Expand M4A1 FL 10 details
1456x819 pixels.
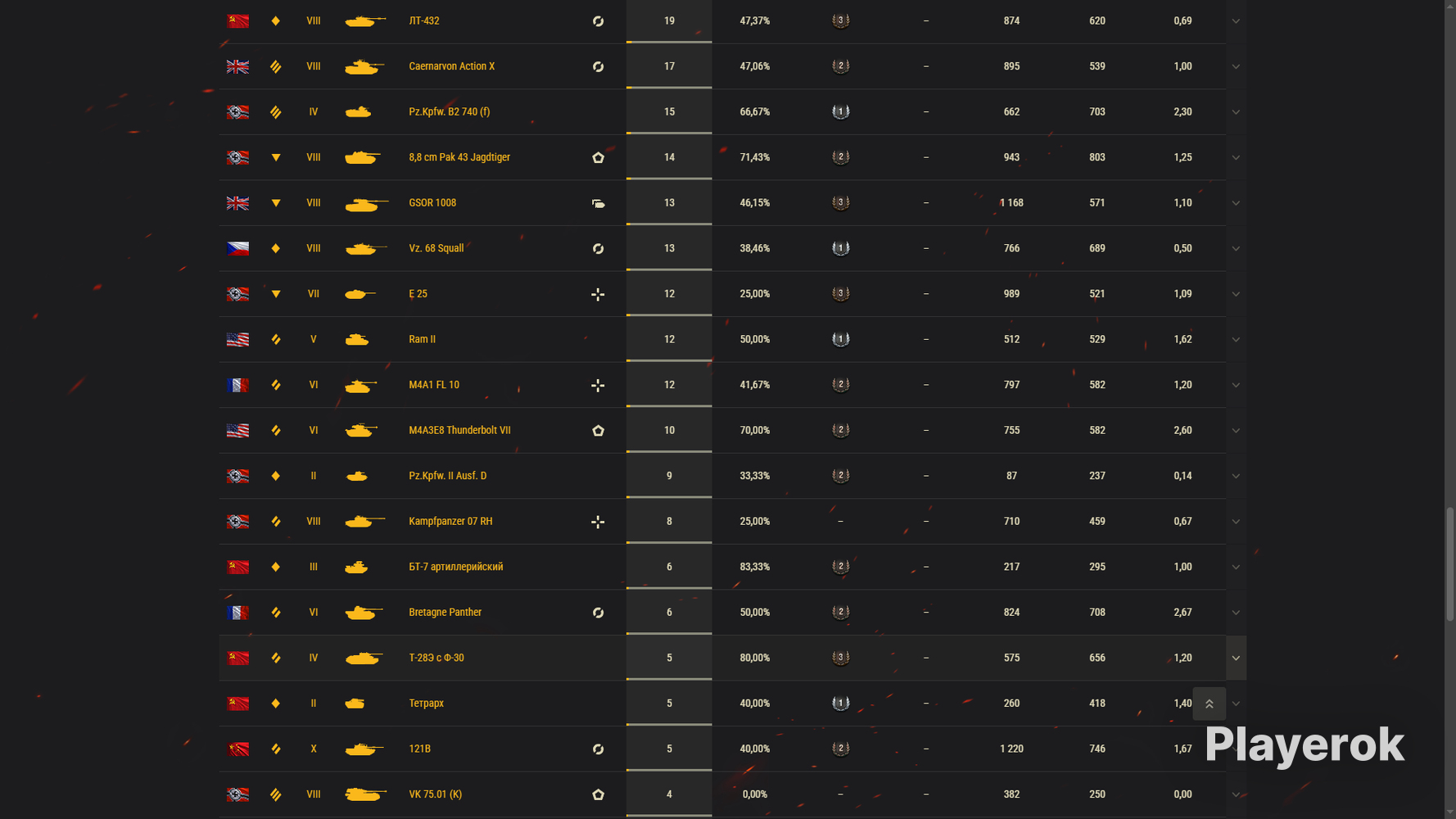point(1236,385)
